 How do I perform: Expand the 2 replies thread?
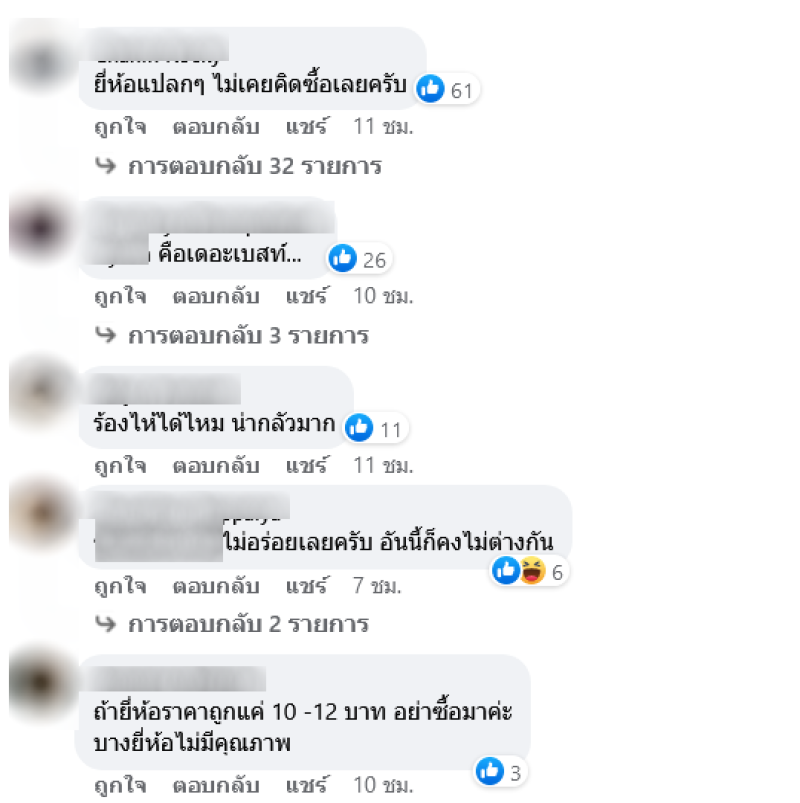pyautogui.click(x=247, y=624)
